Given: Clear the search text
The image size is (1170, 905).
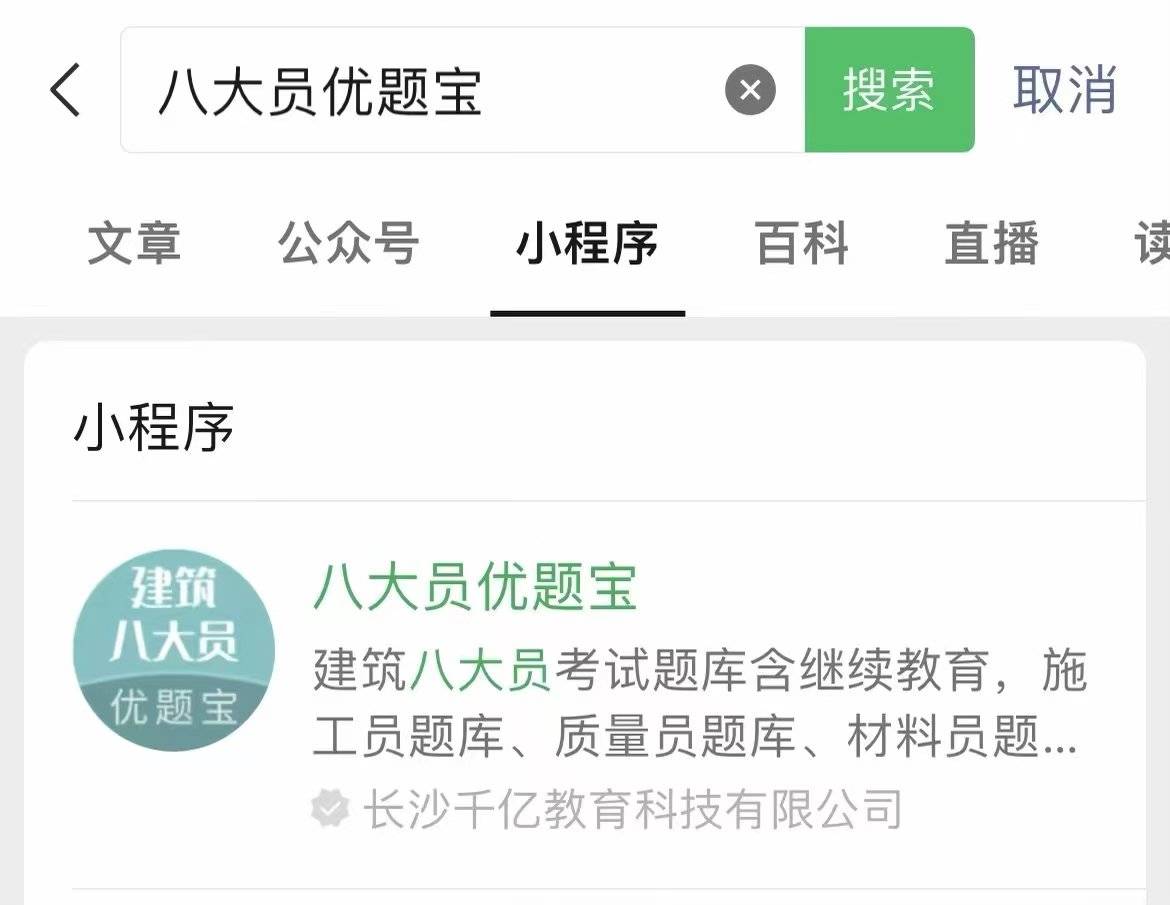Looking at the screenshot, I should click(750, 91).
